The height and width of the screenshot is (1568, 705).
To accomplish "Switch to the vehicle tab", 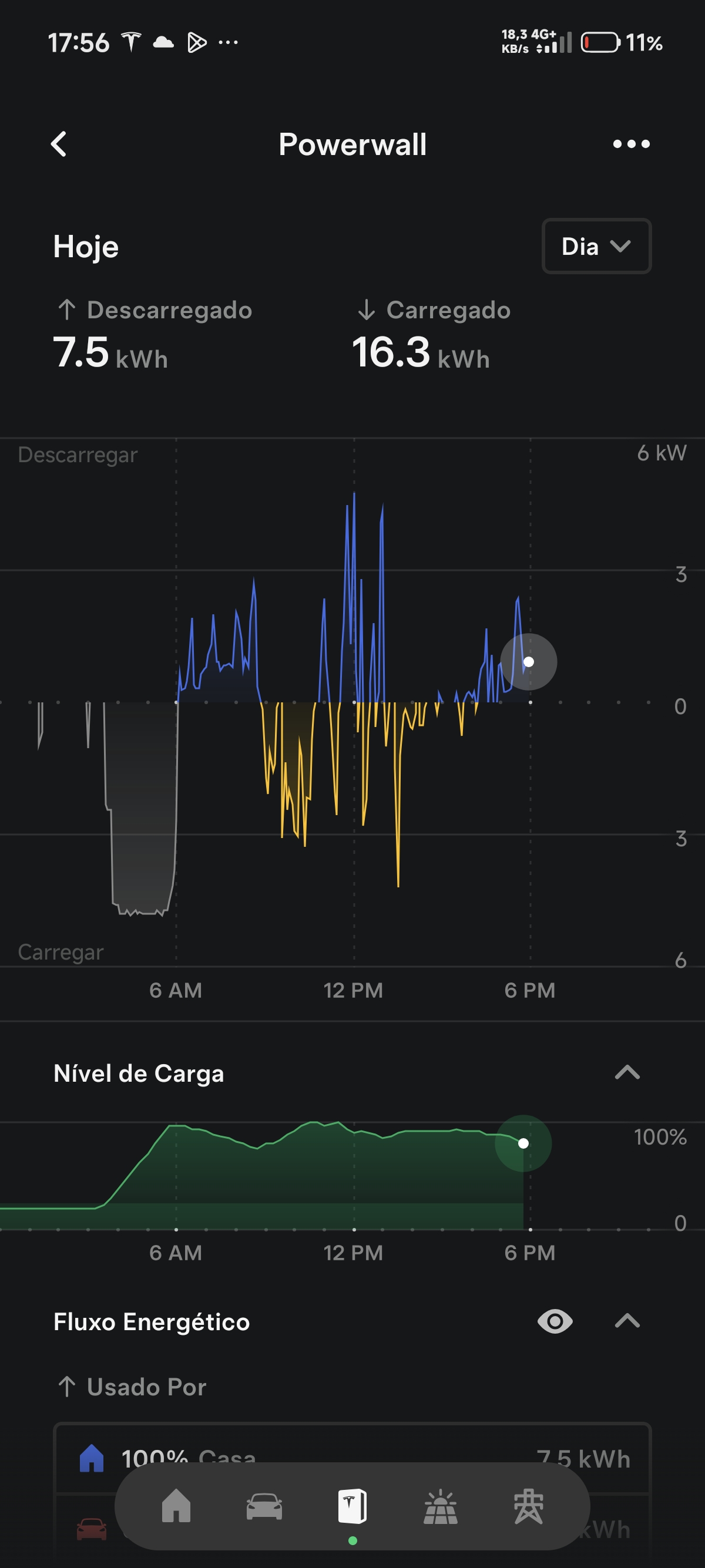I will pos(264,1506).
